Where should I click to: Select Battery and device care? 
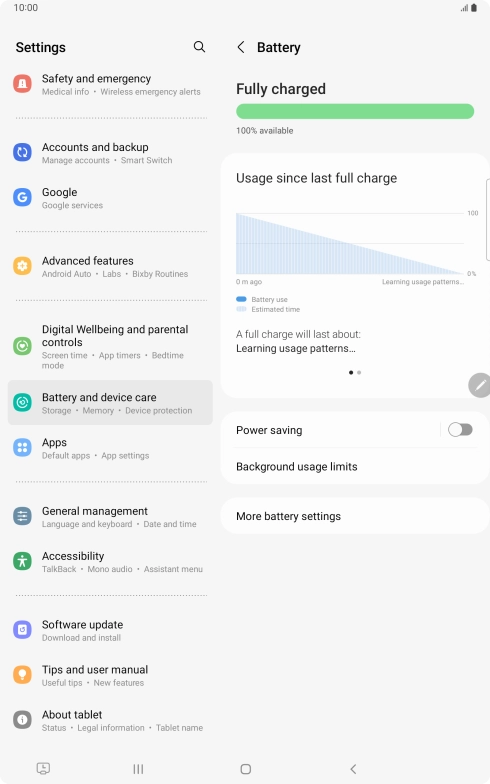click(110, 403)
